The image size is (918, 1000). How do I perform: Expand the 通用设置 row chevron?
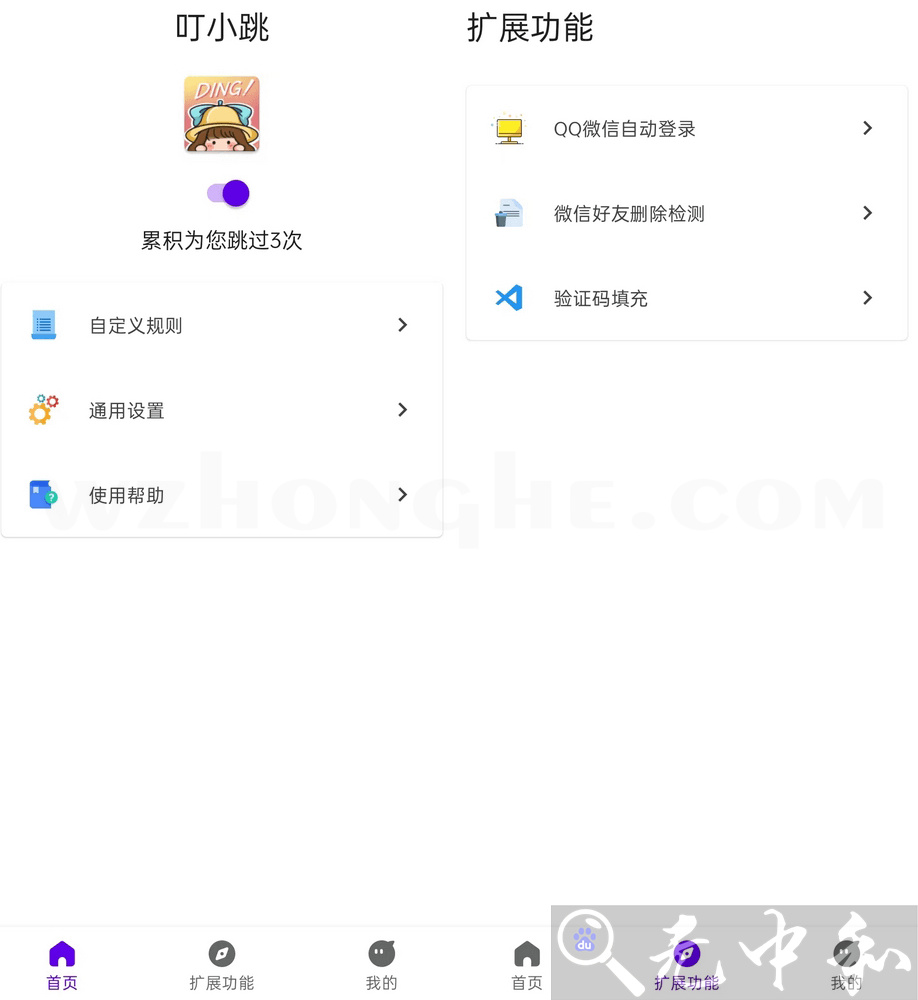coord(402,409)
